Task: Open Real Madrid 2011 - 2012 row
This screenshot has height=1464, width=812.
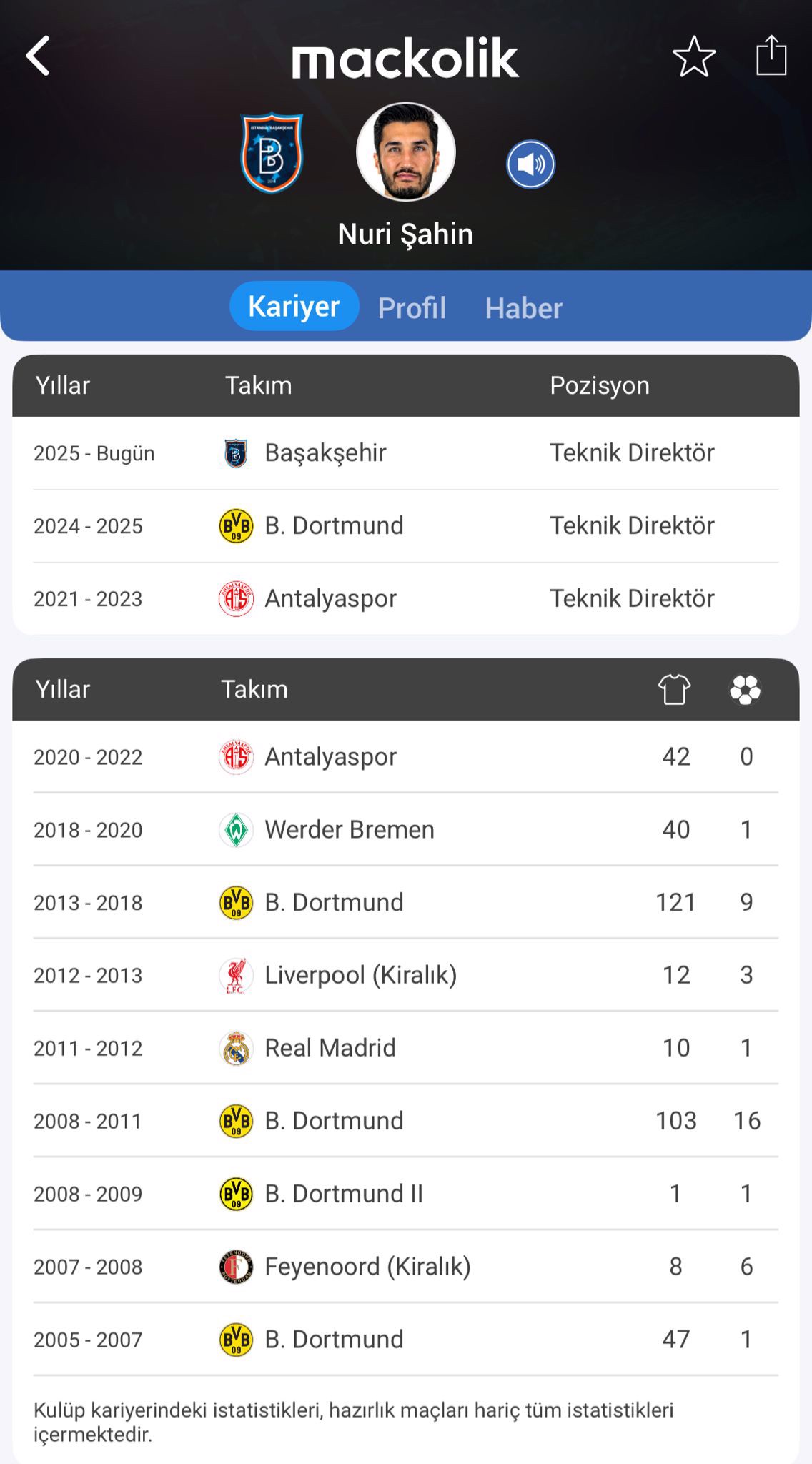Action: pyautogui.click(x=405, y=1048)
